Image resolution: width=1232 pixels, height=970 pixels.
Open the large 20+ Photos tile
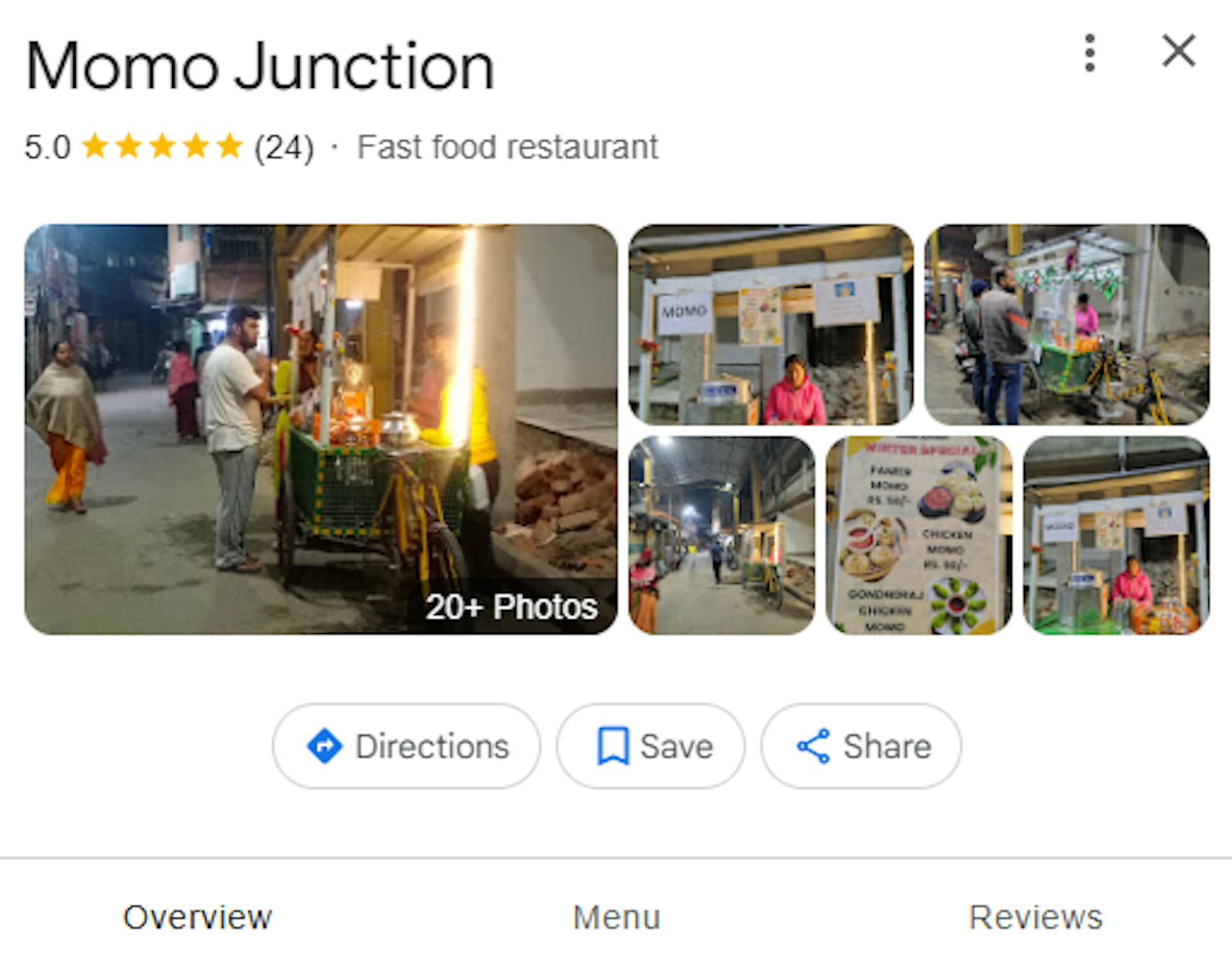pyautogui.click(x=321, y=429)
